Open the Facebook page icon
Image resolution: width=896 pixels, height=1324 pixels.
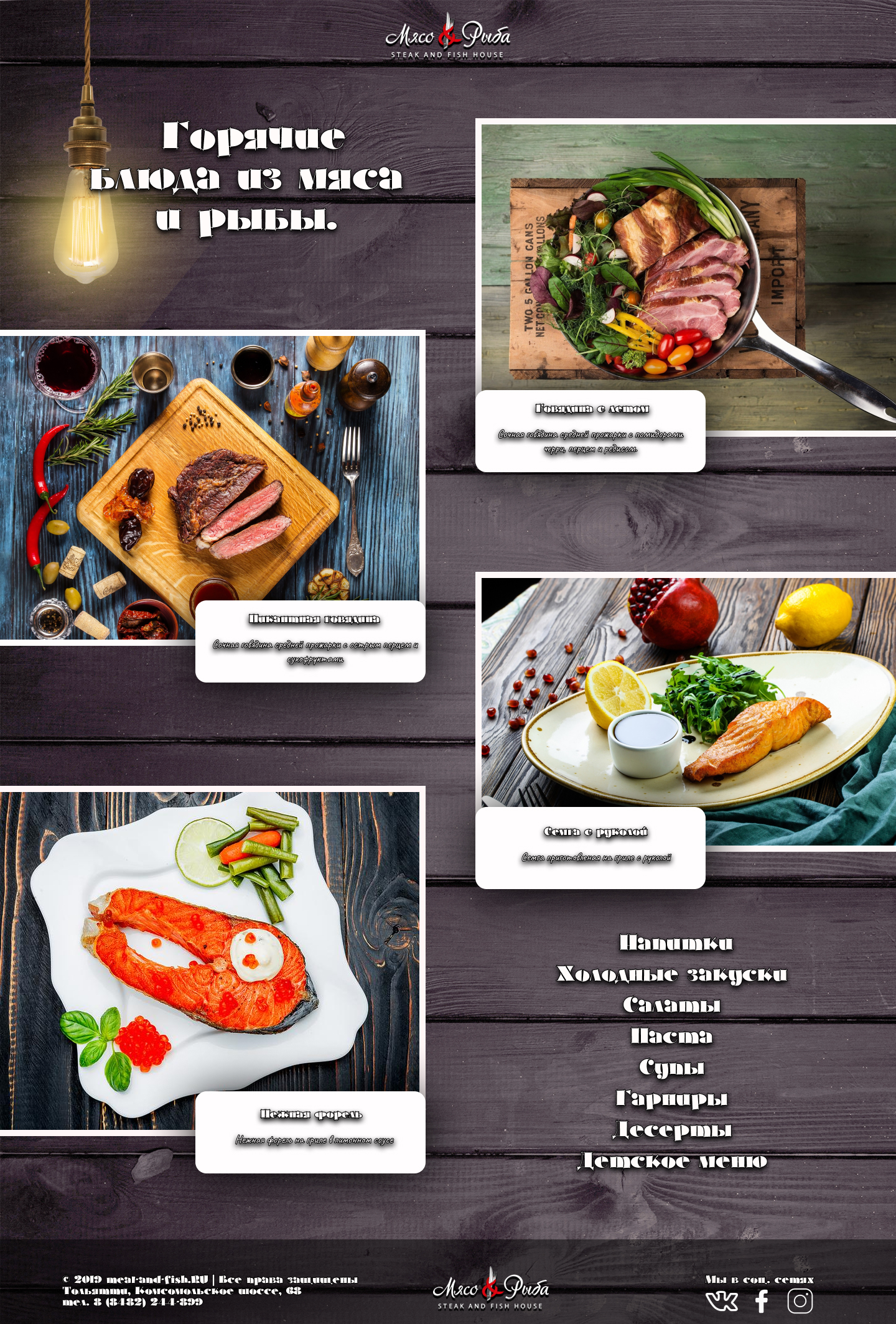pos(762,1301)
